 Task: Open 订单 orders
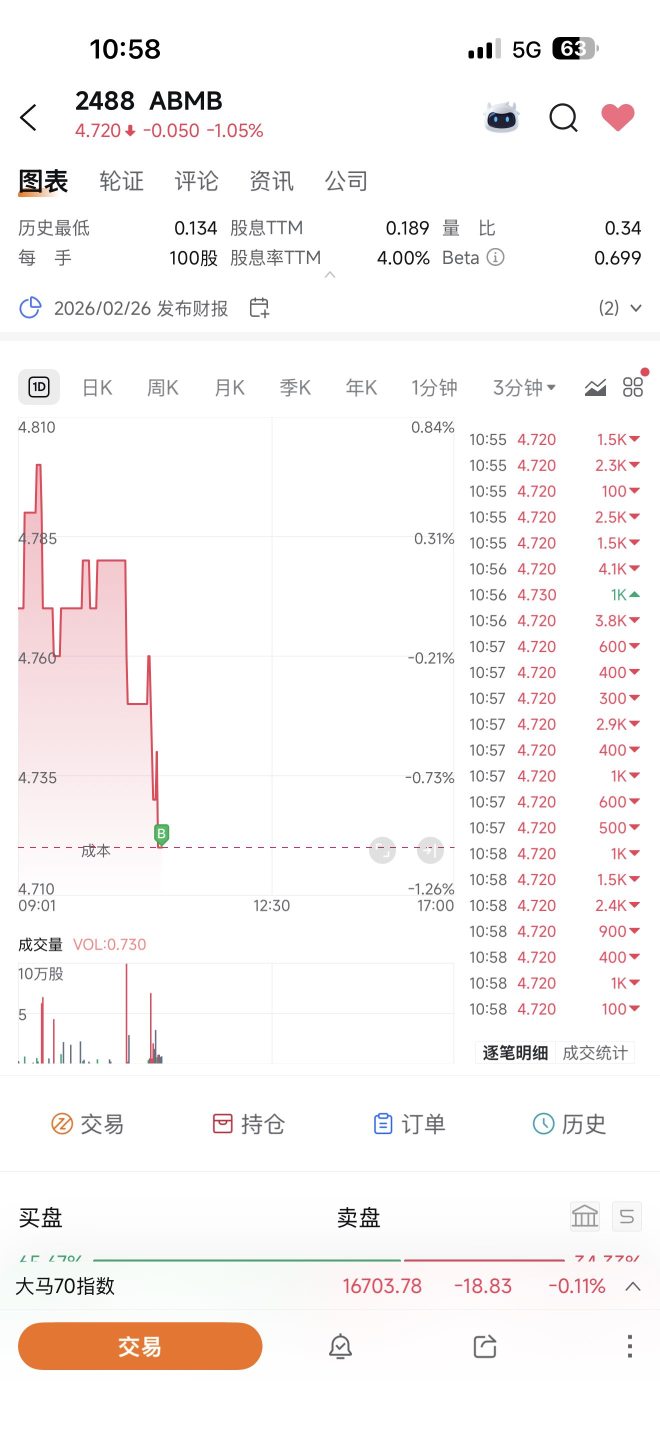click(409, 1124)
